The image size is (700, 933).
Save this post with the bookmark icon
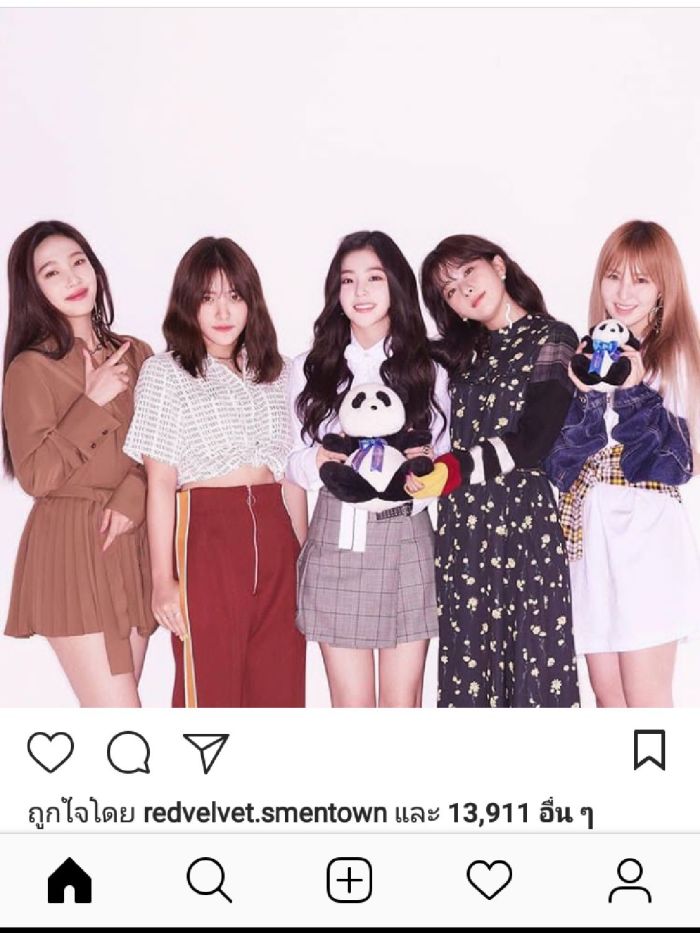tap(650, 750)
